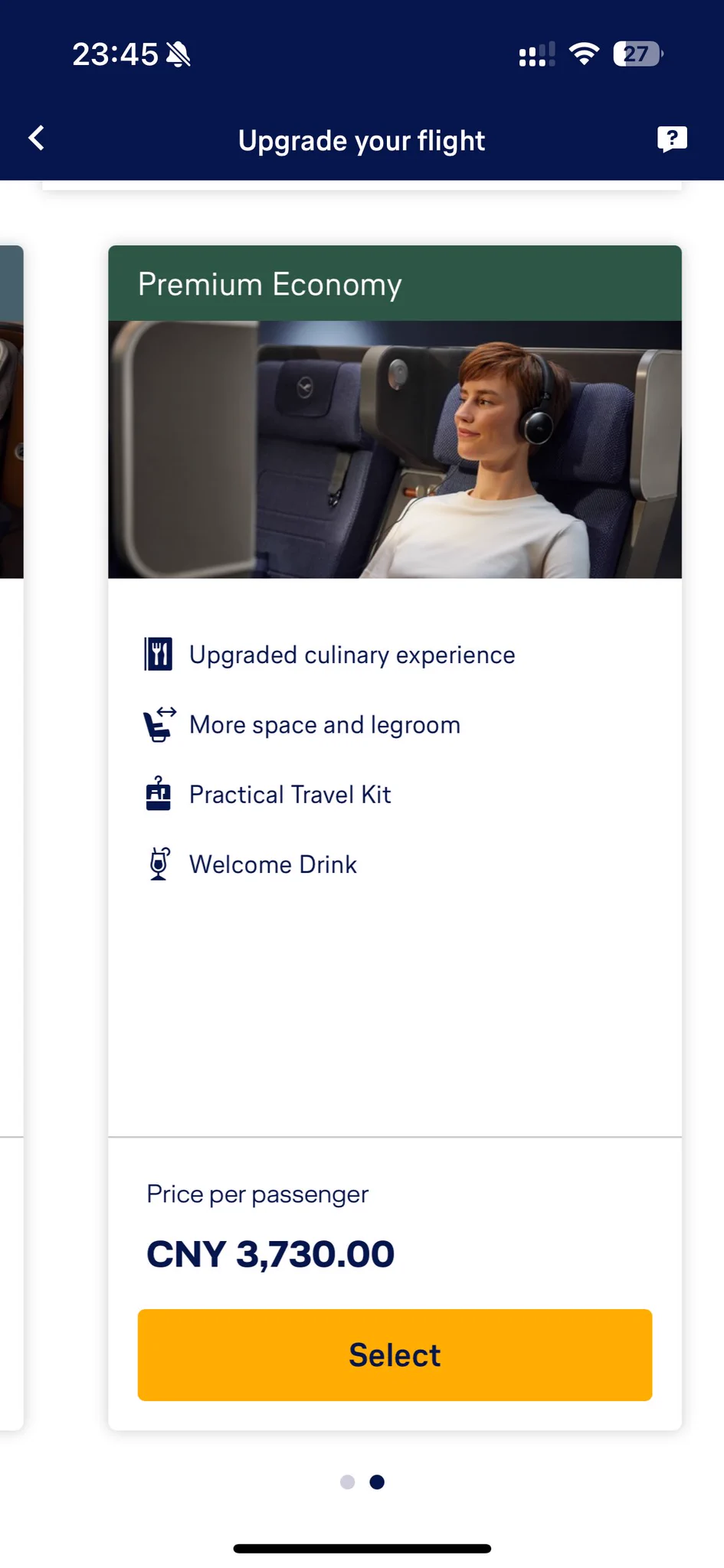Screen dimensions: 724x1568
Task: Jump to the first page indicator dot
Action: [347, 1482]
